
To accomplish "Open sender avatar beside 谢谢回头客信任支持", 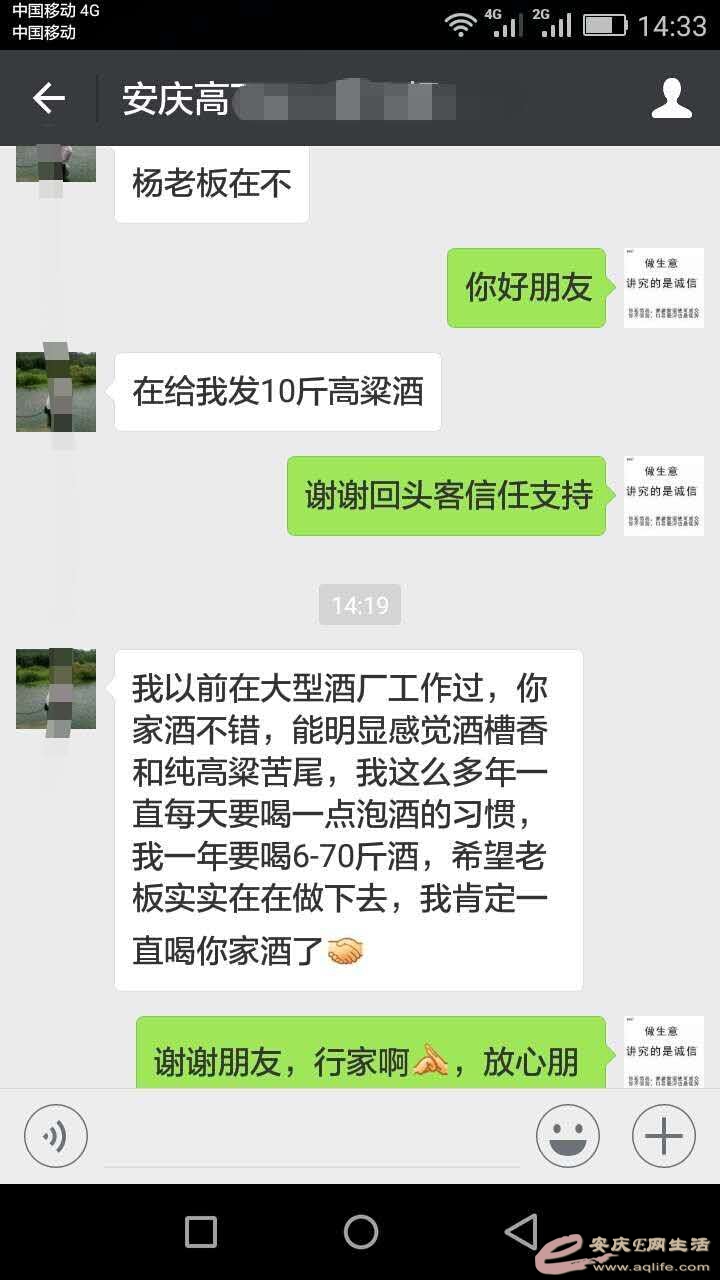I will click(x=664, y=496).
